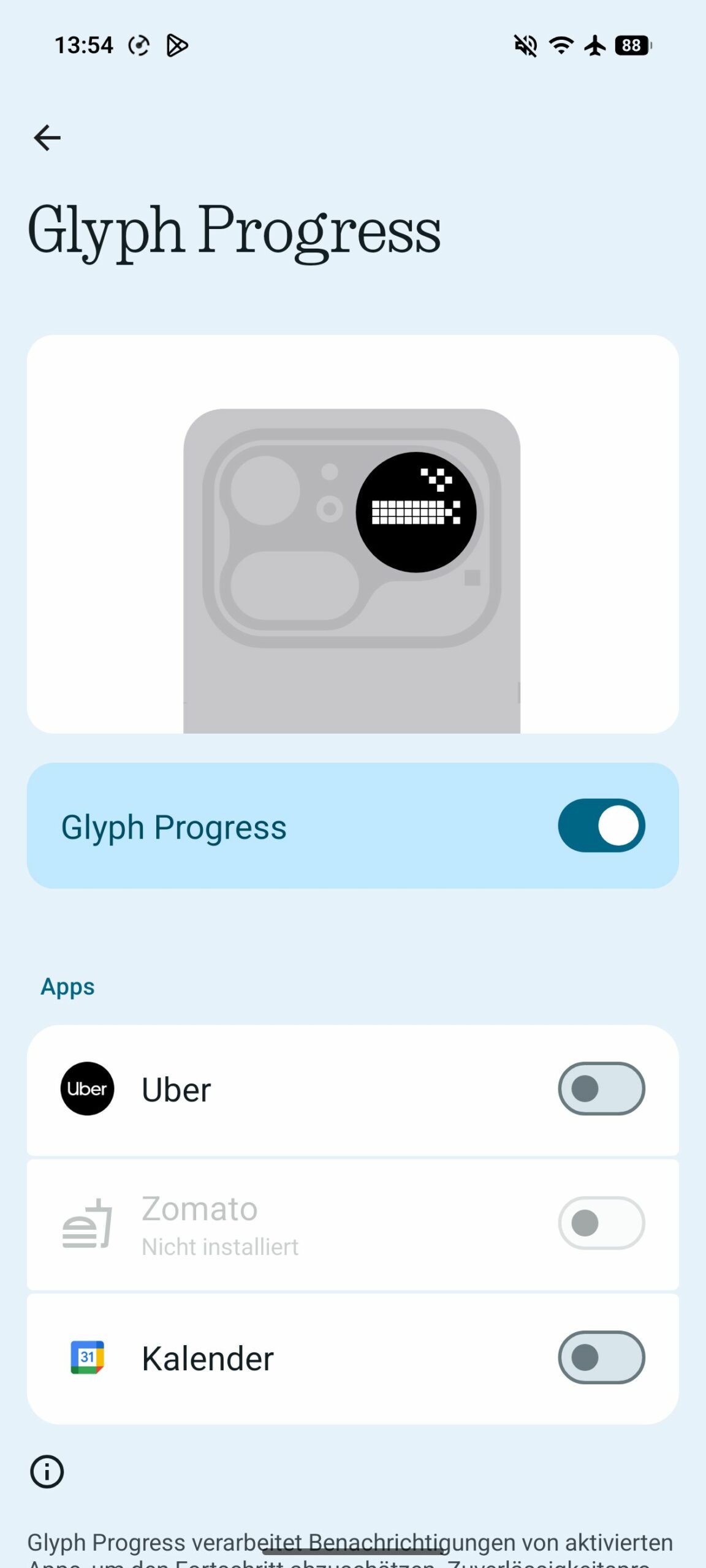Enable Glyph Progress for Kalender

(x=601, y=1357)
